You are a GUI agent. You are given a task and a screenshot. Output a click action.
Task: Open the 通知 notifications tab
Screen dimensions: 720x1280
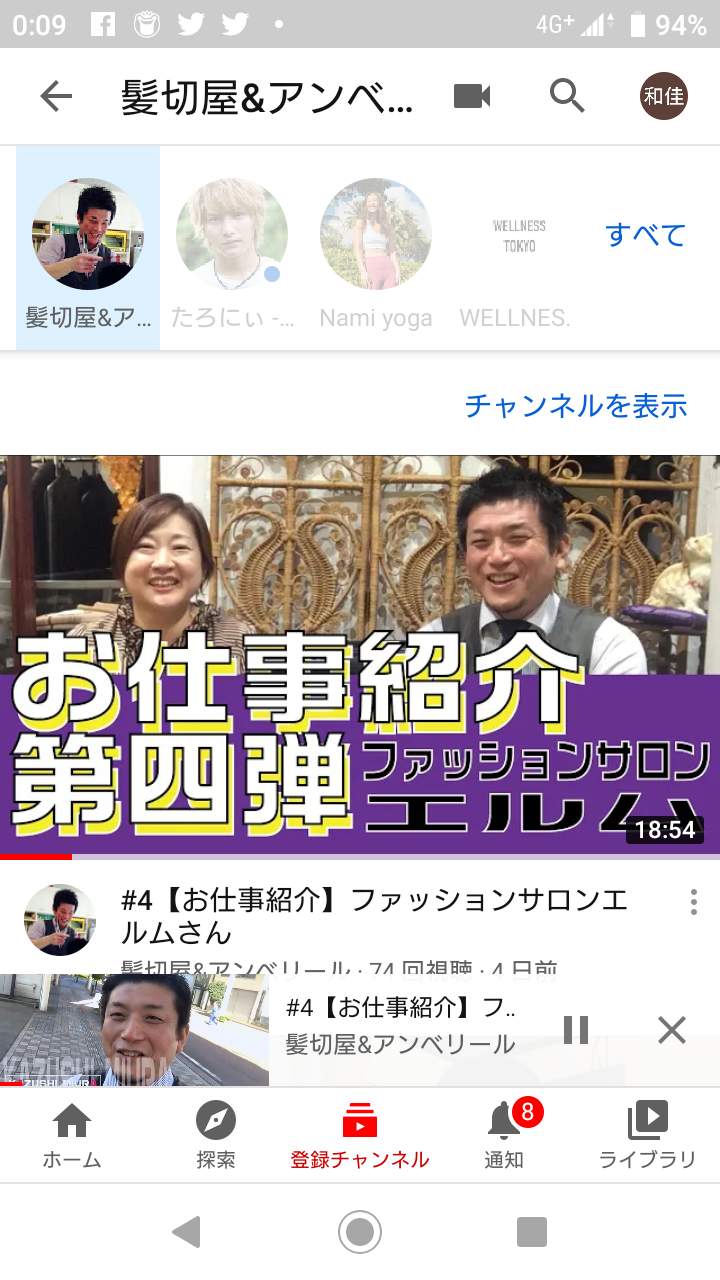tap(505, 1137)
